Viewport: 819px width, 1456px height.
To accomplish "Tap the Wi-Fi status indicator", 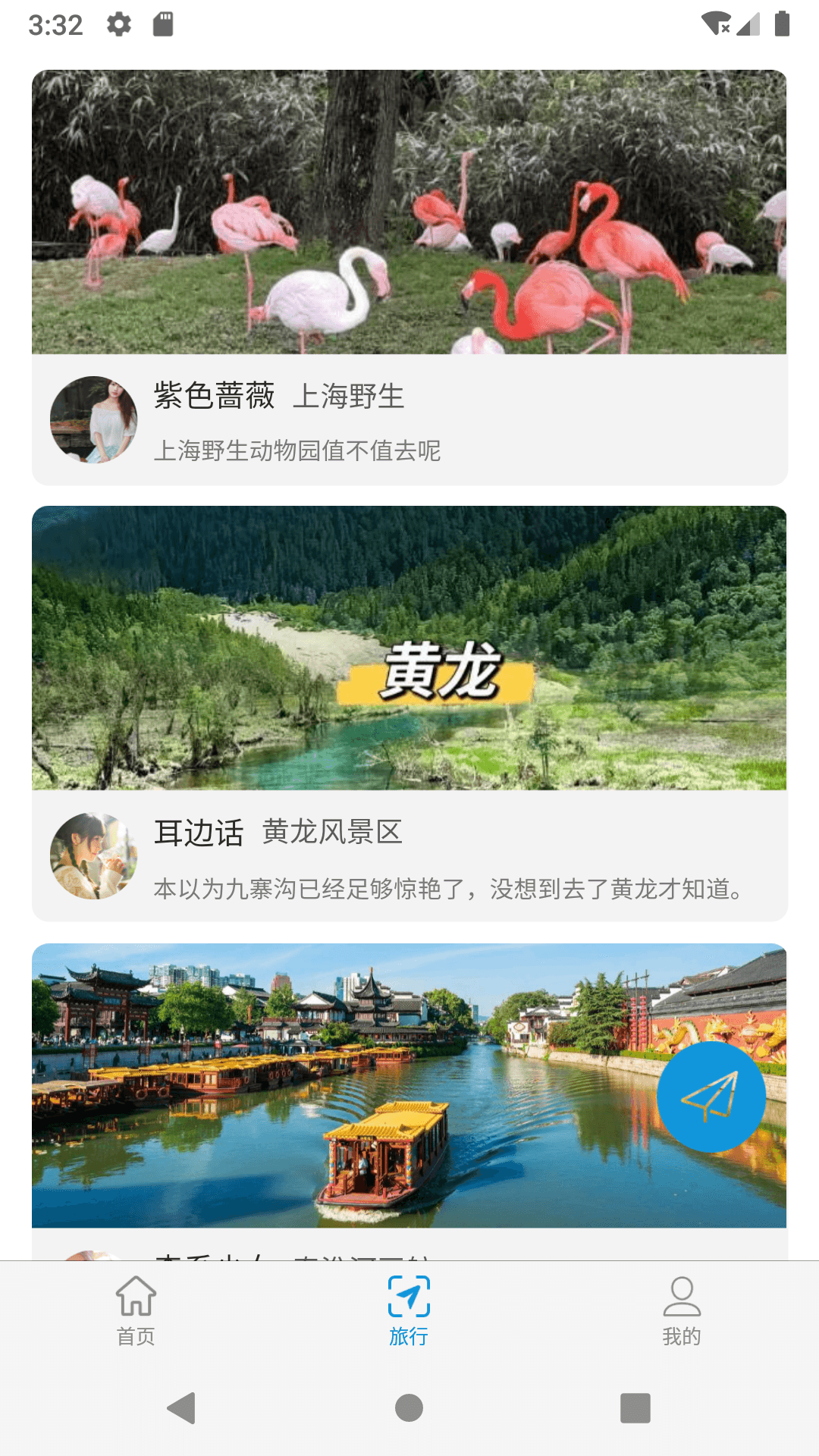I will click(716, 24).
